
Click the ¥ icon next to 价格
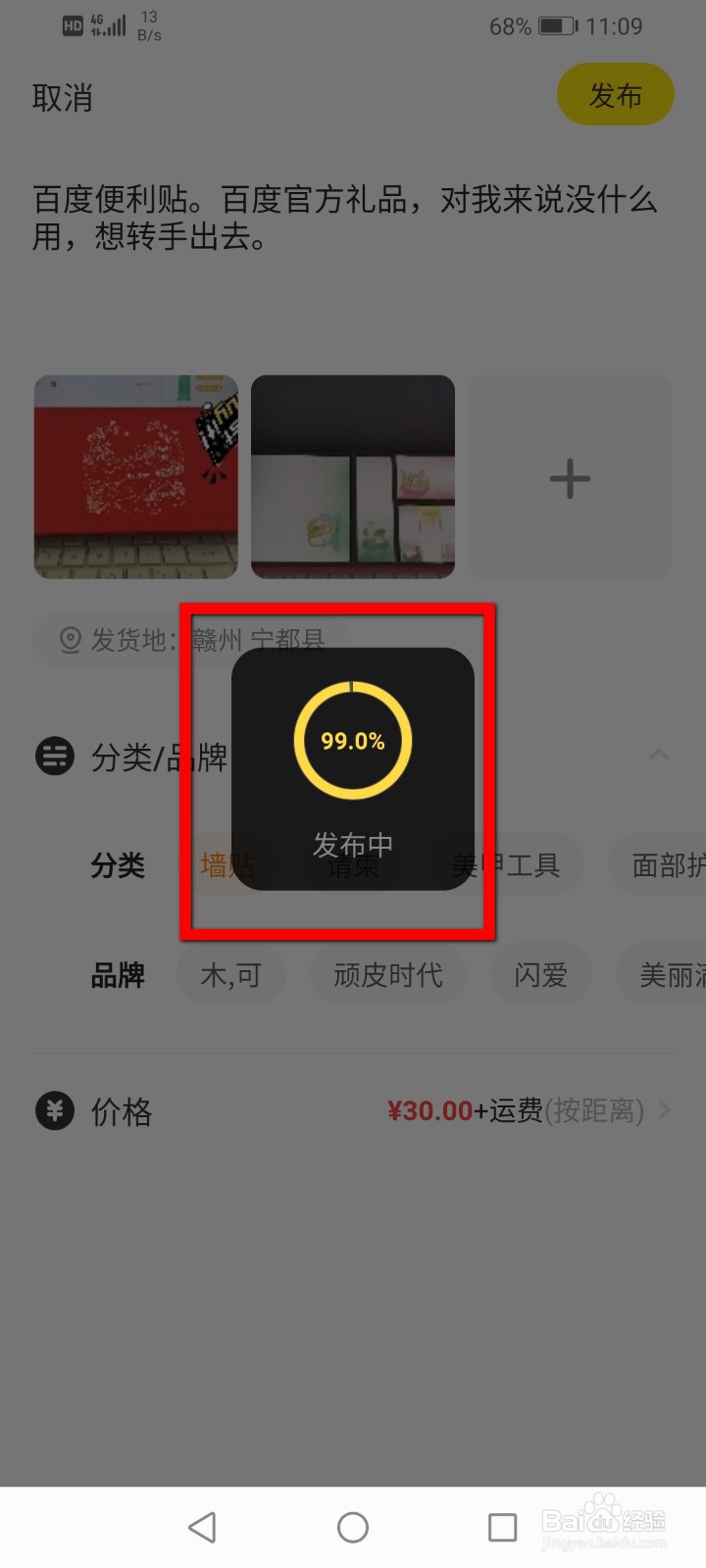click(55, 1110)
